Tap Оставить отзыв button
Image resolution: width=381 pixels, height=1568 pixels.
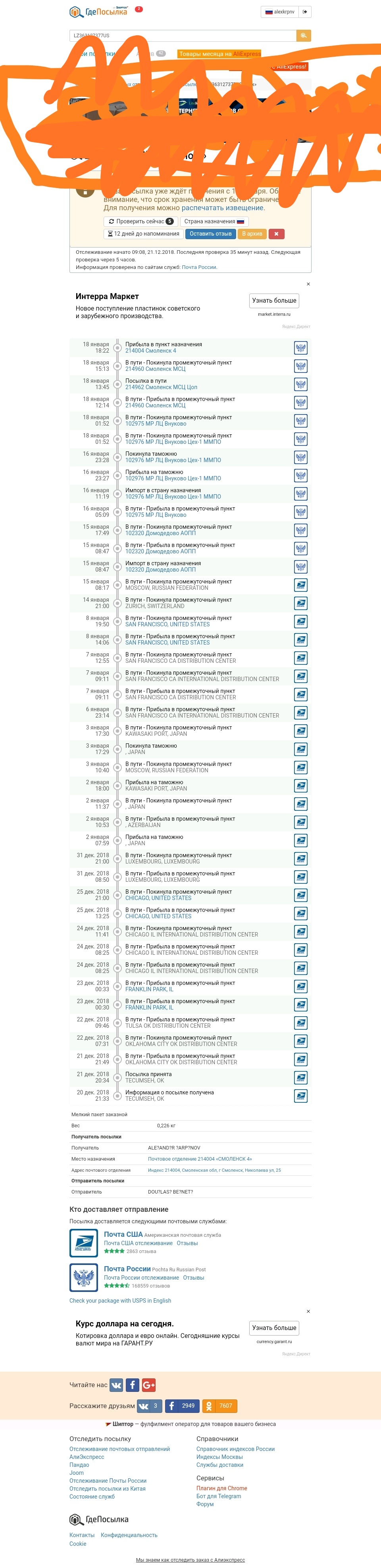pyautogui.click(x=210, y=234)
